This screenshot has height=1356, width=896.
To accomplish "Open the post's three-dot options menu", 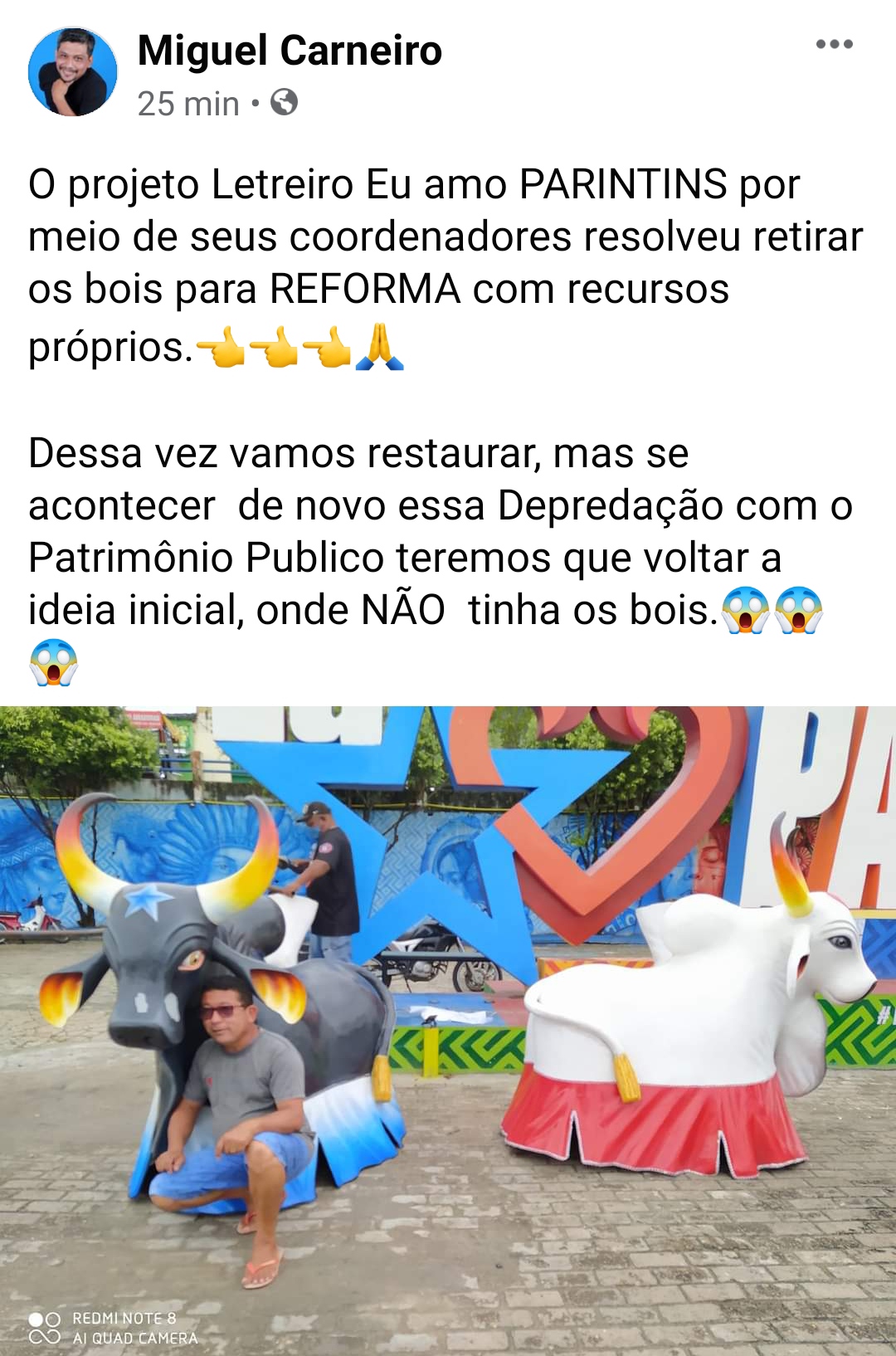I will pos(834,45).
